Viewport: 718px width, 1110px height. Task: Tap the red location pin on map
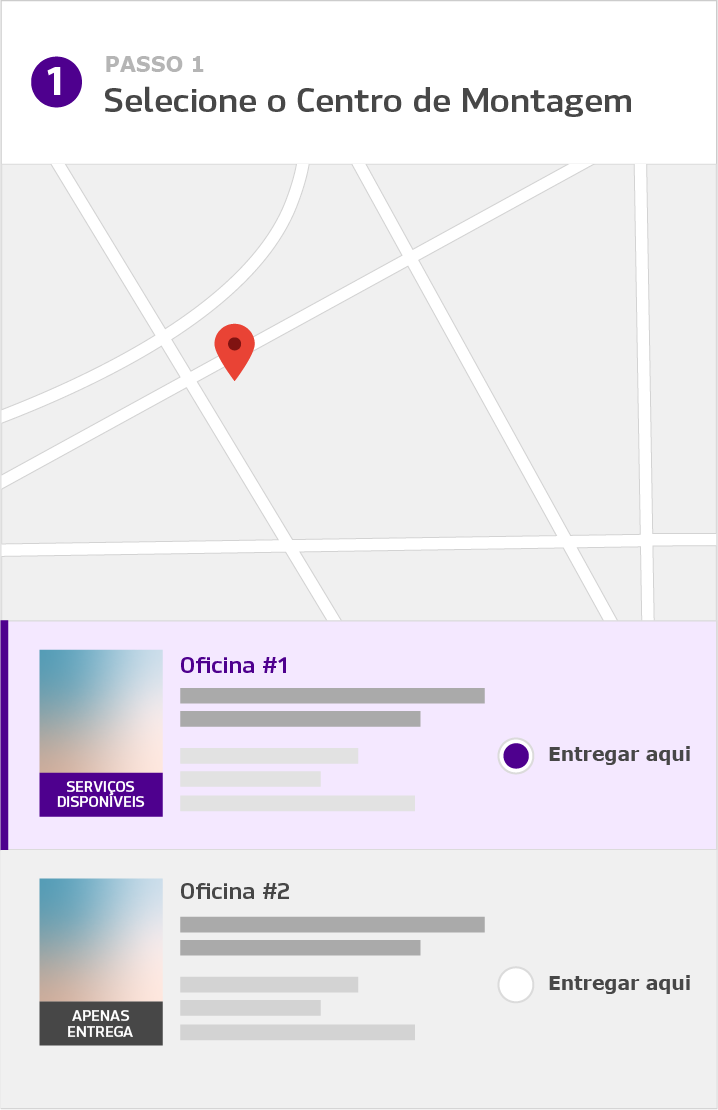point(234,348)
